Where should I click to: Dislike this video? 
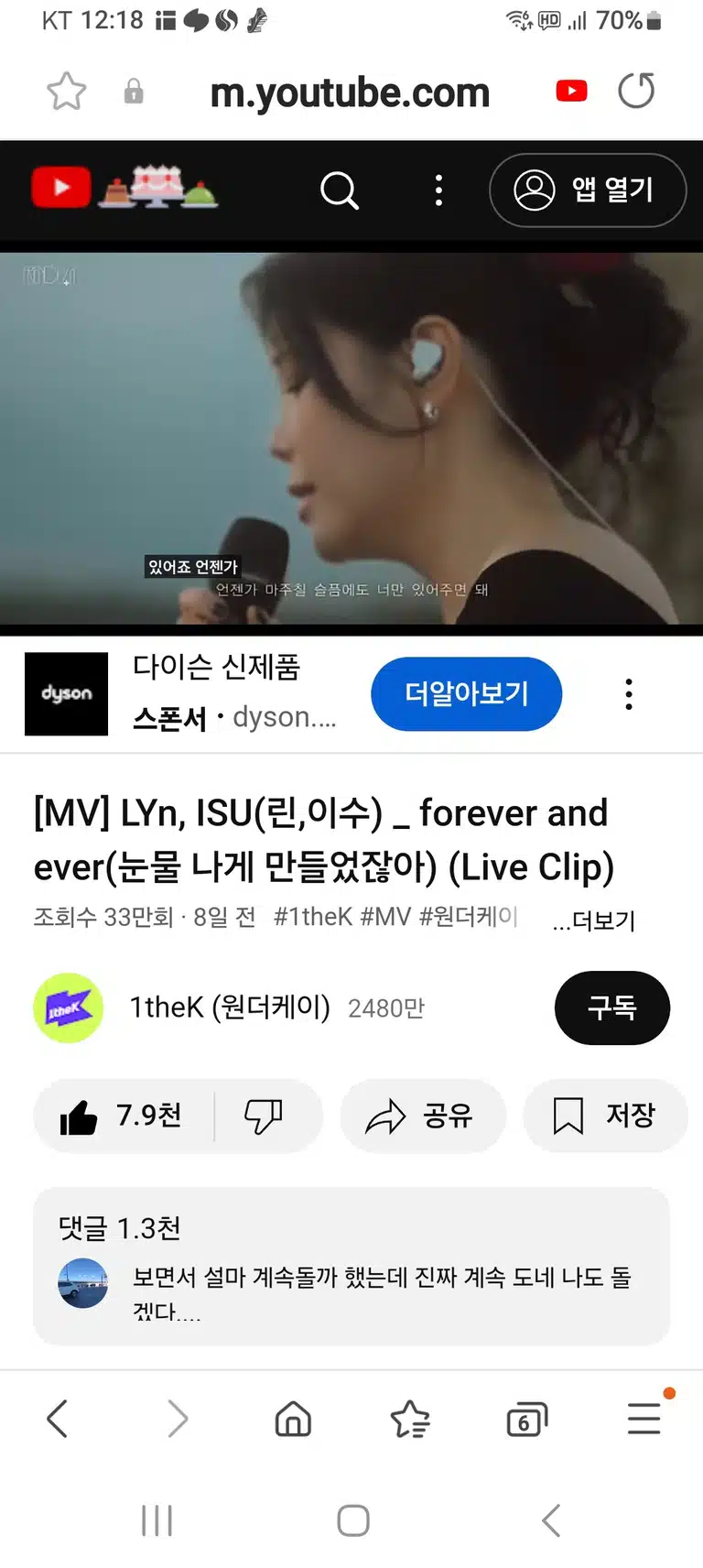click(x=264, y=1116)
